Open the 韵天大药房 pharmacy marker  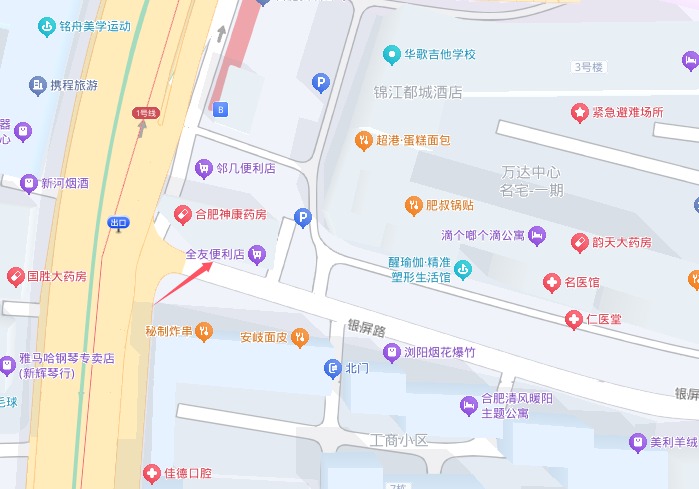tap(579, 242)
